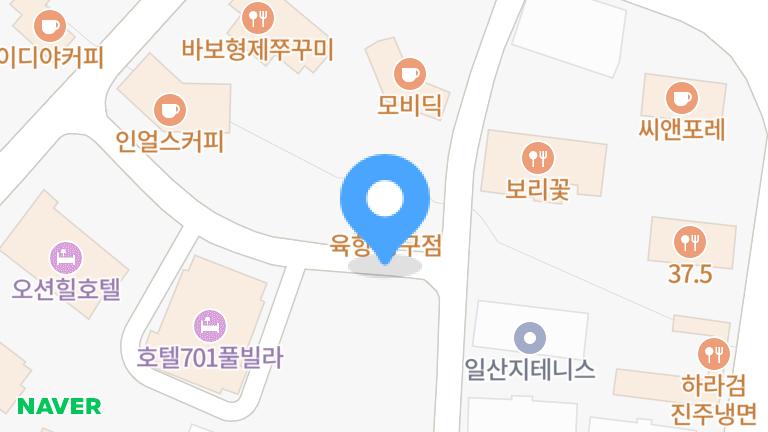This screenshot has width=768, height=432.
Task: Tap the 인얼스커피 cafe marker
Action: [x=169, y=109]
